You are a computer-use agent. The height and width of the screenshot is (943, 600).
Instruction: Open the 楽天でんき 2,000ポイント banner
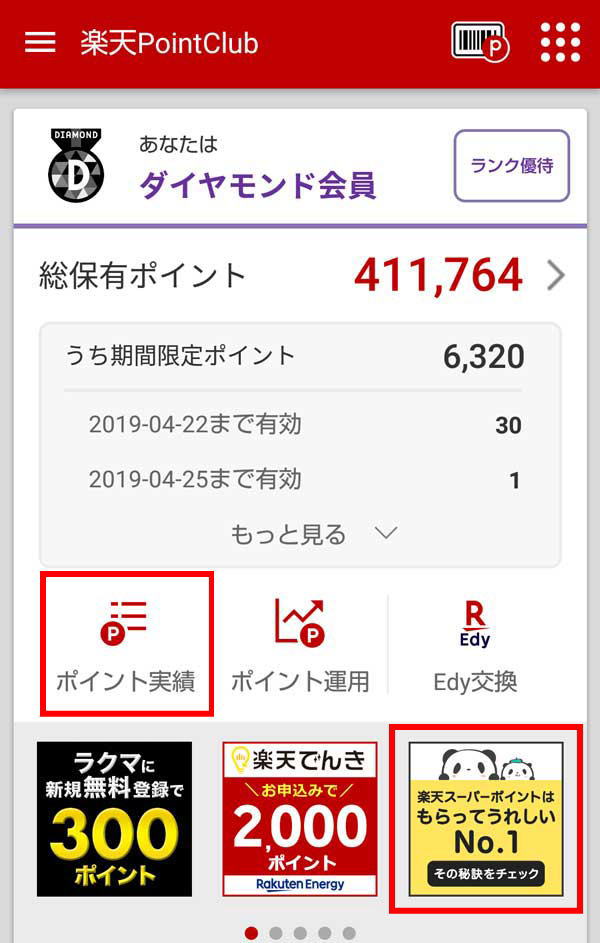pyautogui.click(x=300, y=818)
